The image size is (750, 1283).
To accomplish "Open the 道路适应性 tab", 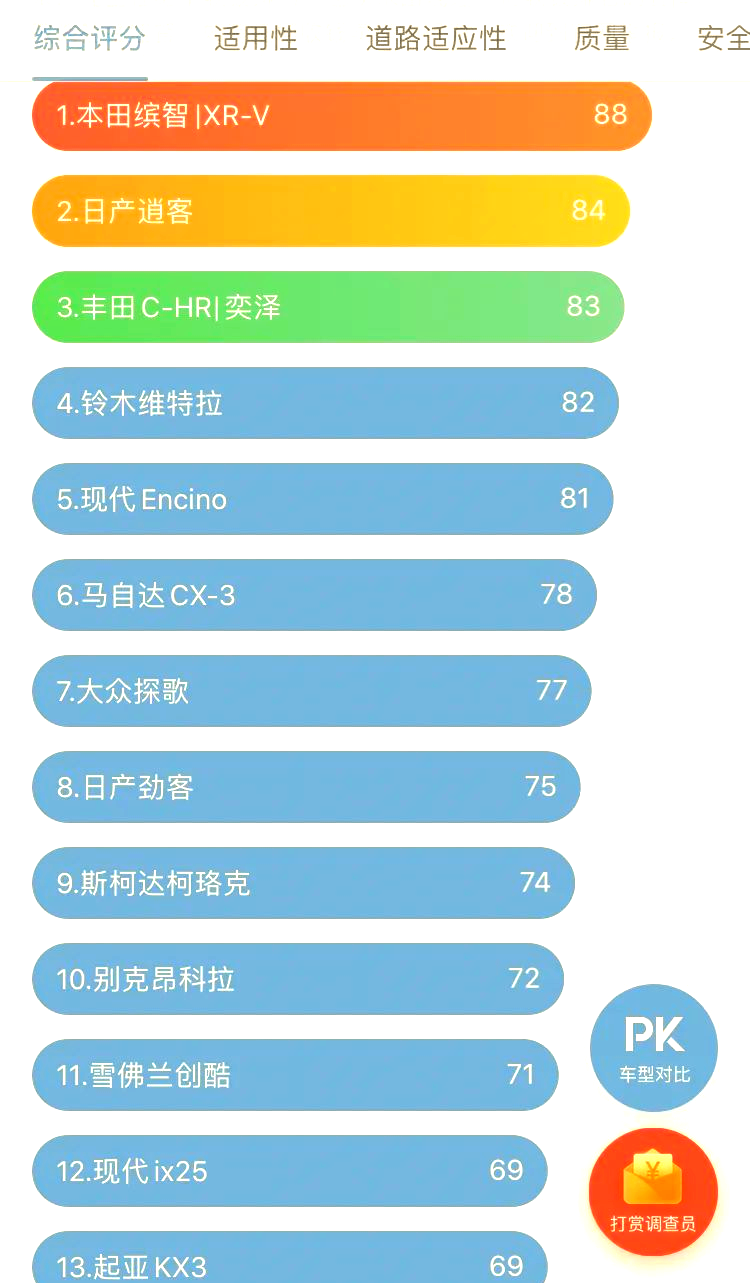I will coord(436,39).
